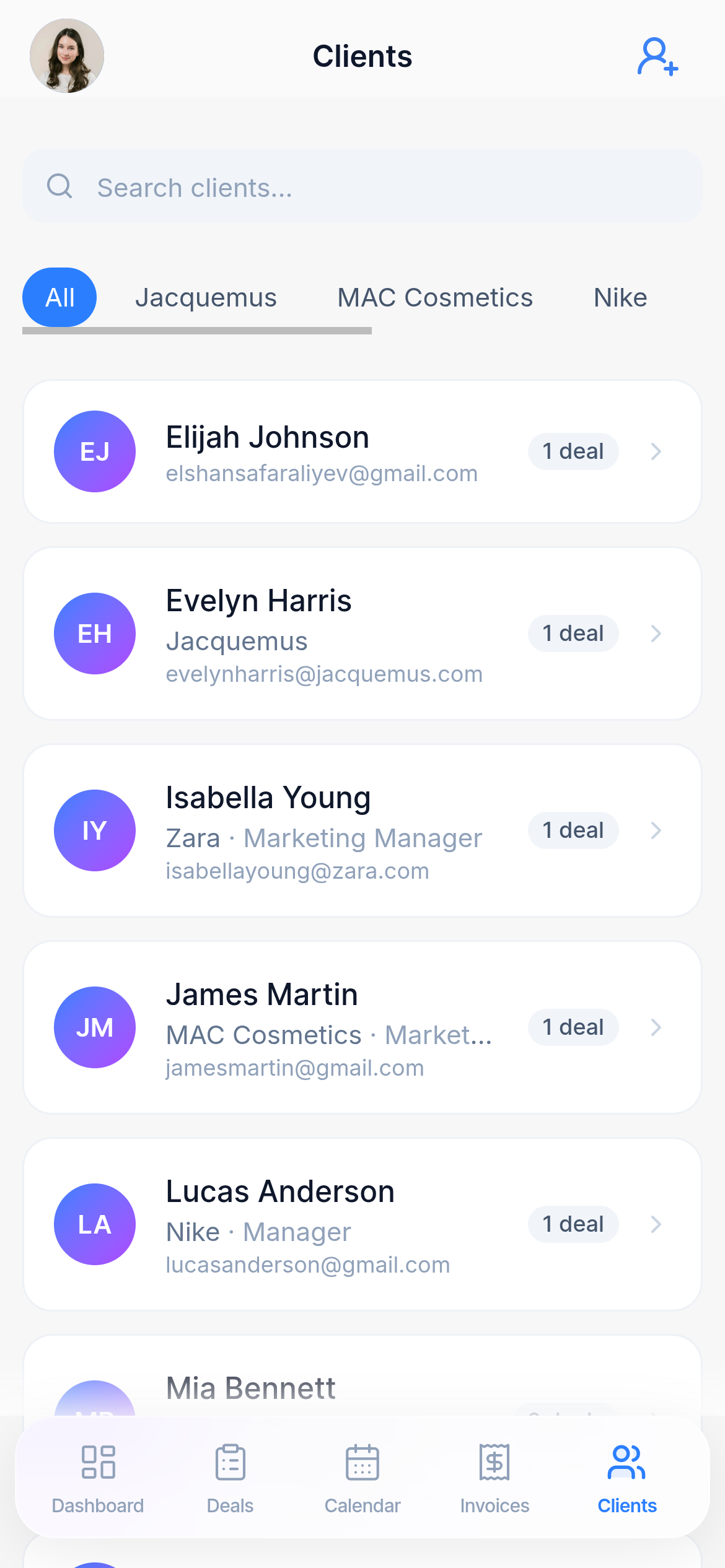This screenshot has height=1568, width=725.
Task: Enable the MAC Cosmetics filter chip
Action: point(434,297)
